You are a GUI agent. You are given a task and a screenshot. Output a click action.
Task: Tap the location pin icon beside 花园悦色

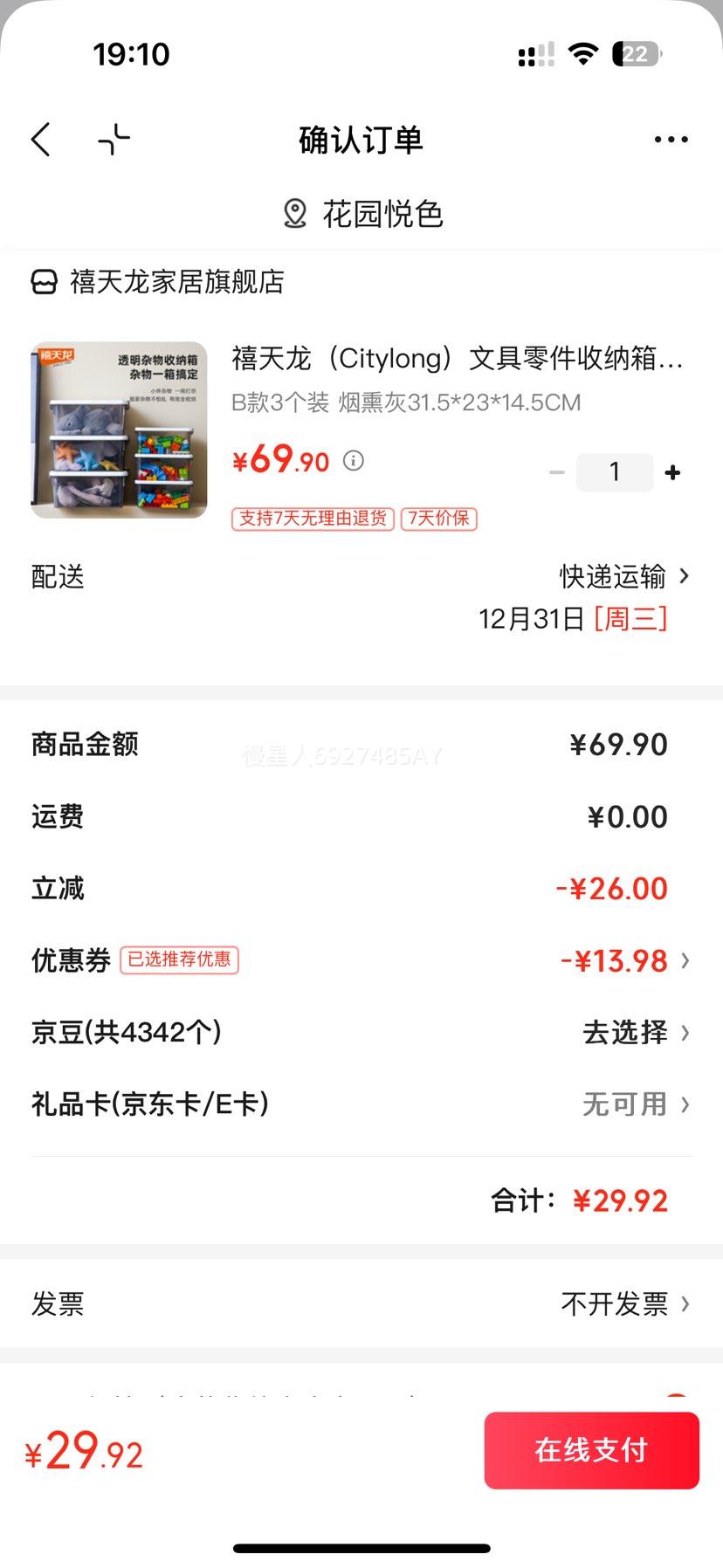point(294,212)
